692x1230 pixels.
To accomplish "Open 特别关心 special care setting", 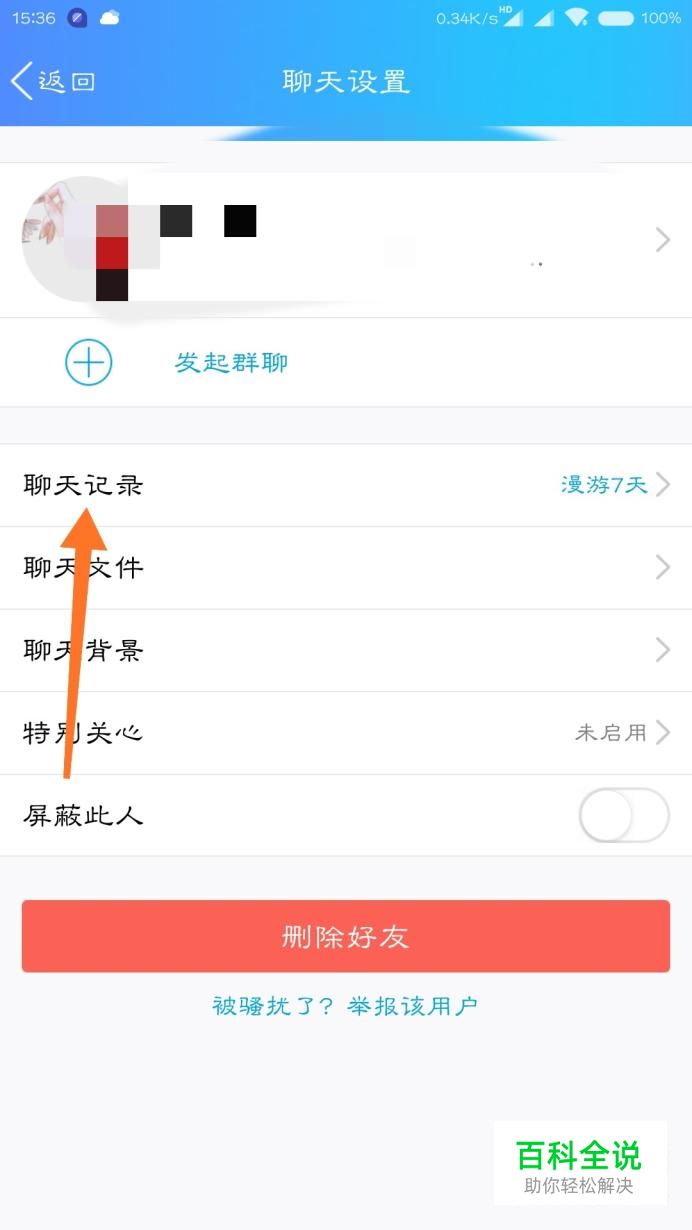I will click(345, 733).
